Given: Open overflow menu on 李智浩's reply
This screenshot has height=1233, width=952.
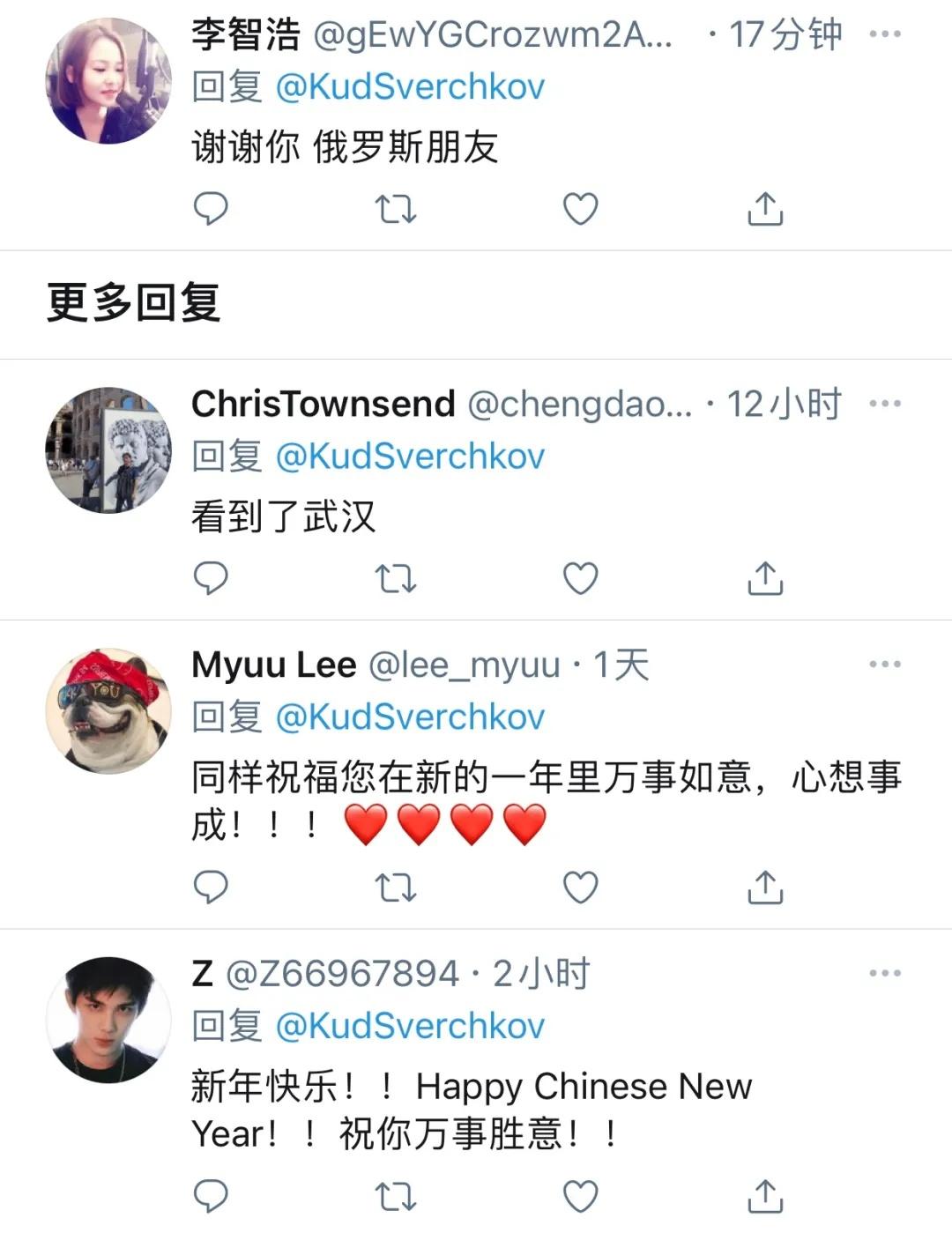Looking at the screenshot, I should pos(884,34).
